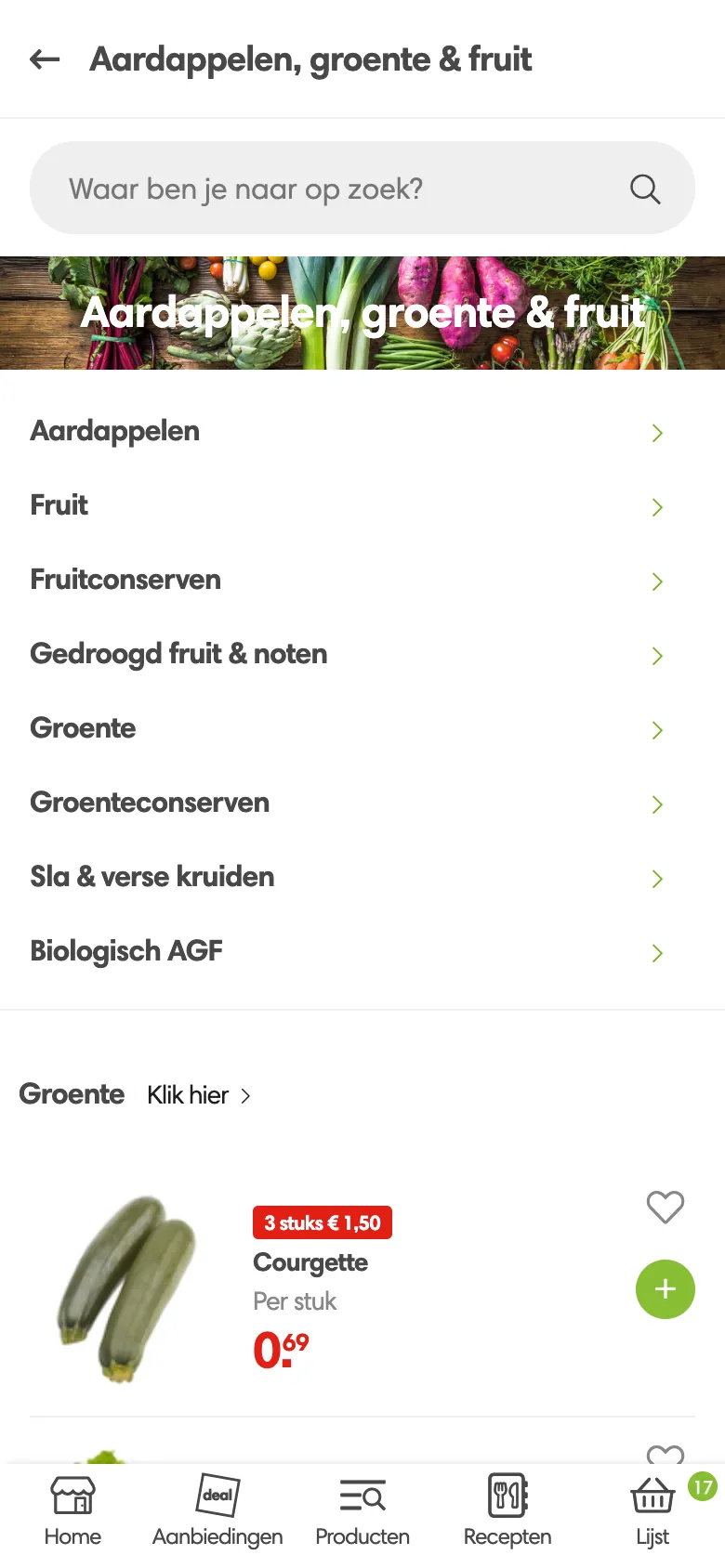Open the Home tab icon
725x1568 pixels.
[x=72, y=1496]
